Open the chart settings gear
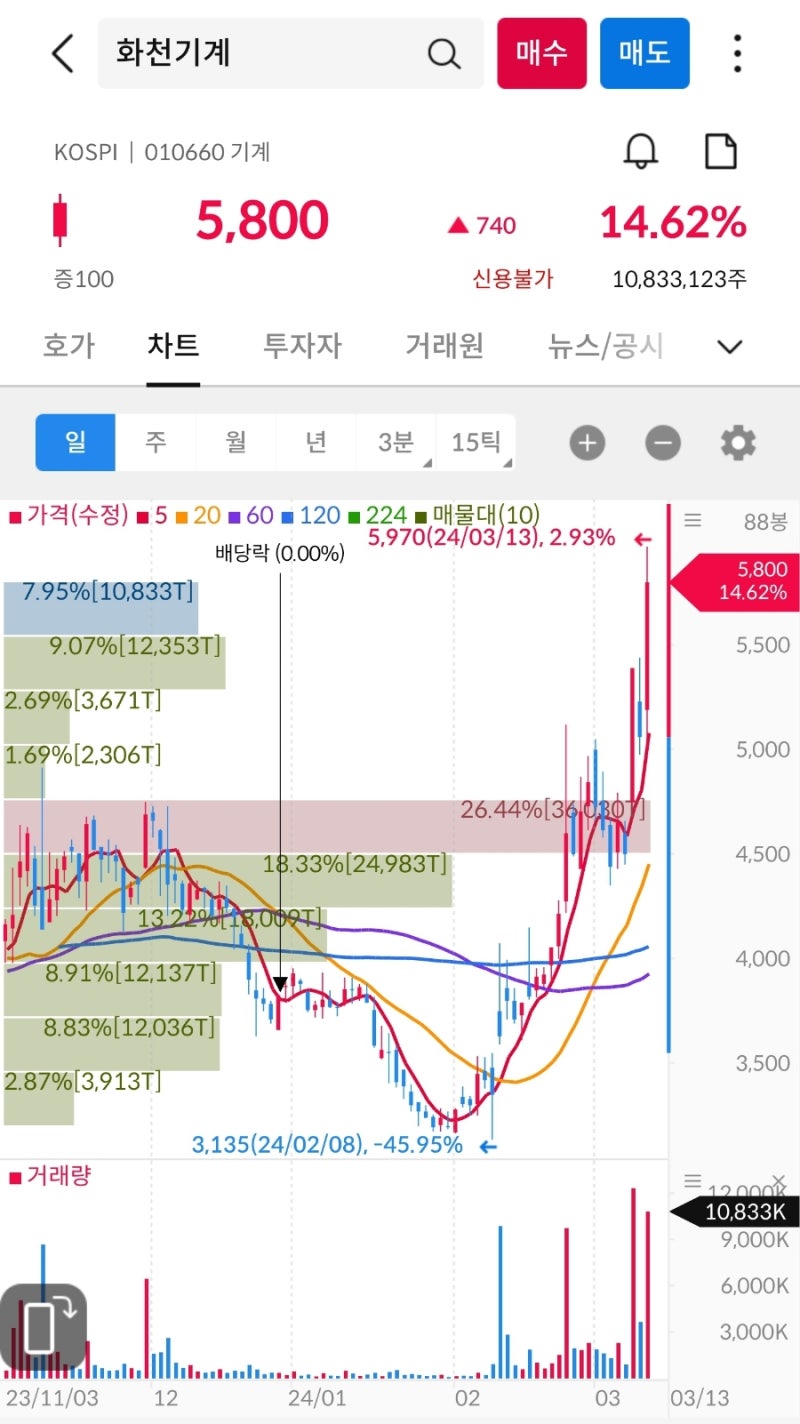This screenshot has width=800, height=1424. coord(738,442)
